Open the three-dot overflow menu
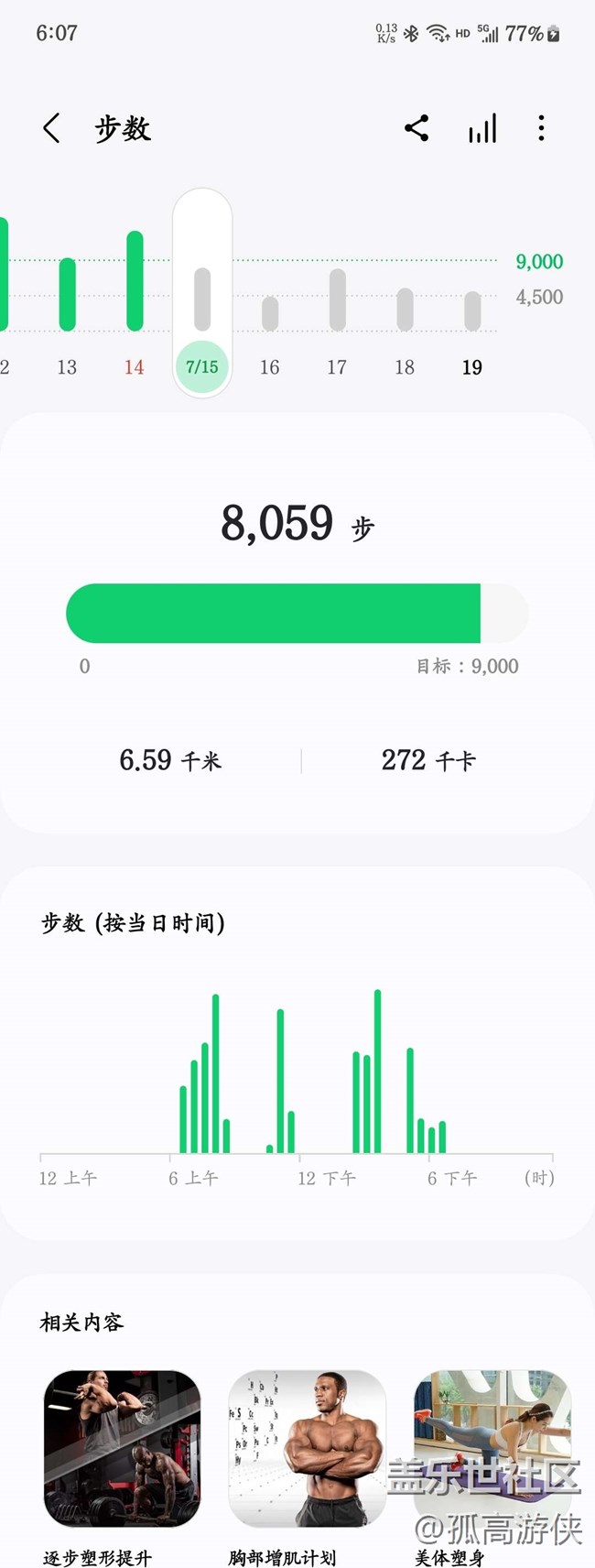 tap(541, 128)
